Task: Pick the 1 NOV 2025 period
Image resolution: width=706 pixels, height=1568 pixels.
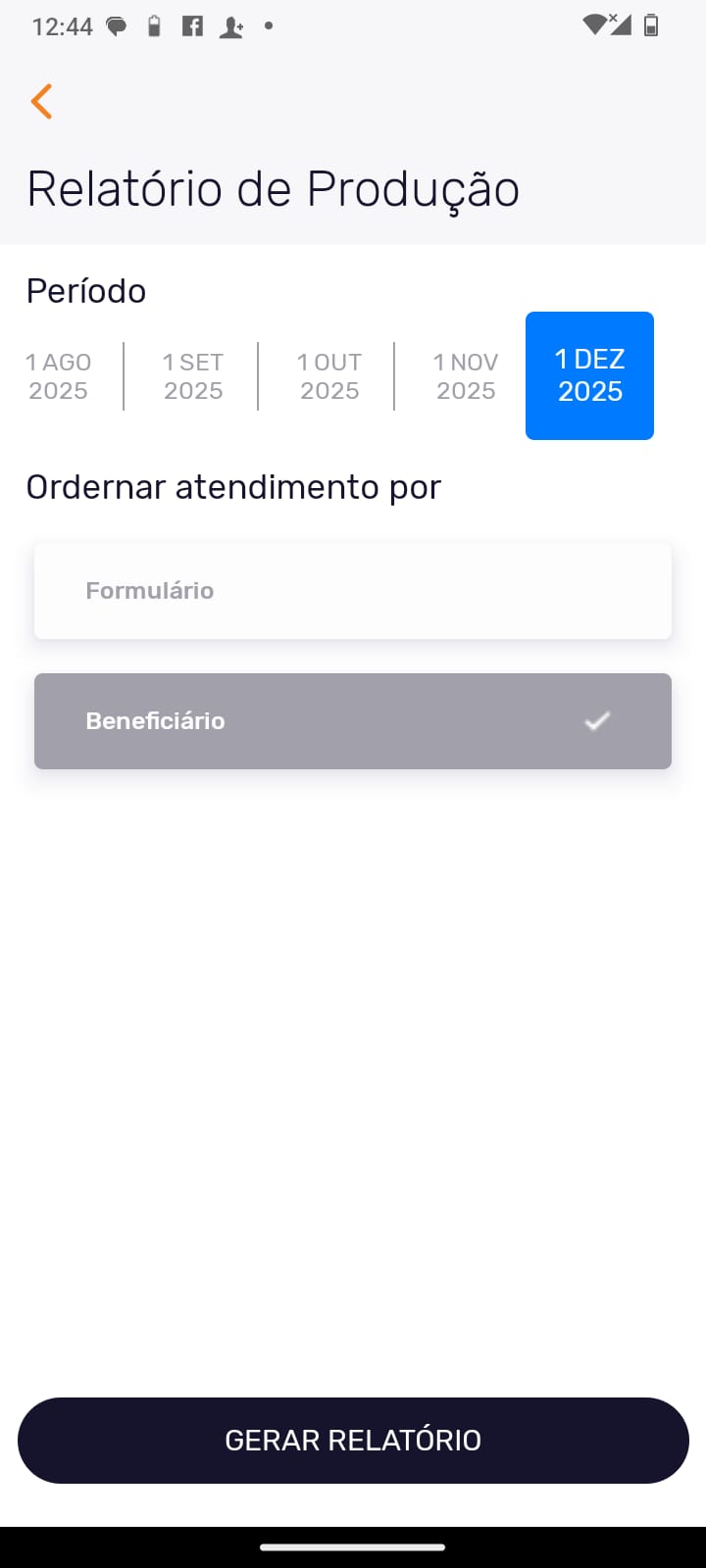Action: 466,376
